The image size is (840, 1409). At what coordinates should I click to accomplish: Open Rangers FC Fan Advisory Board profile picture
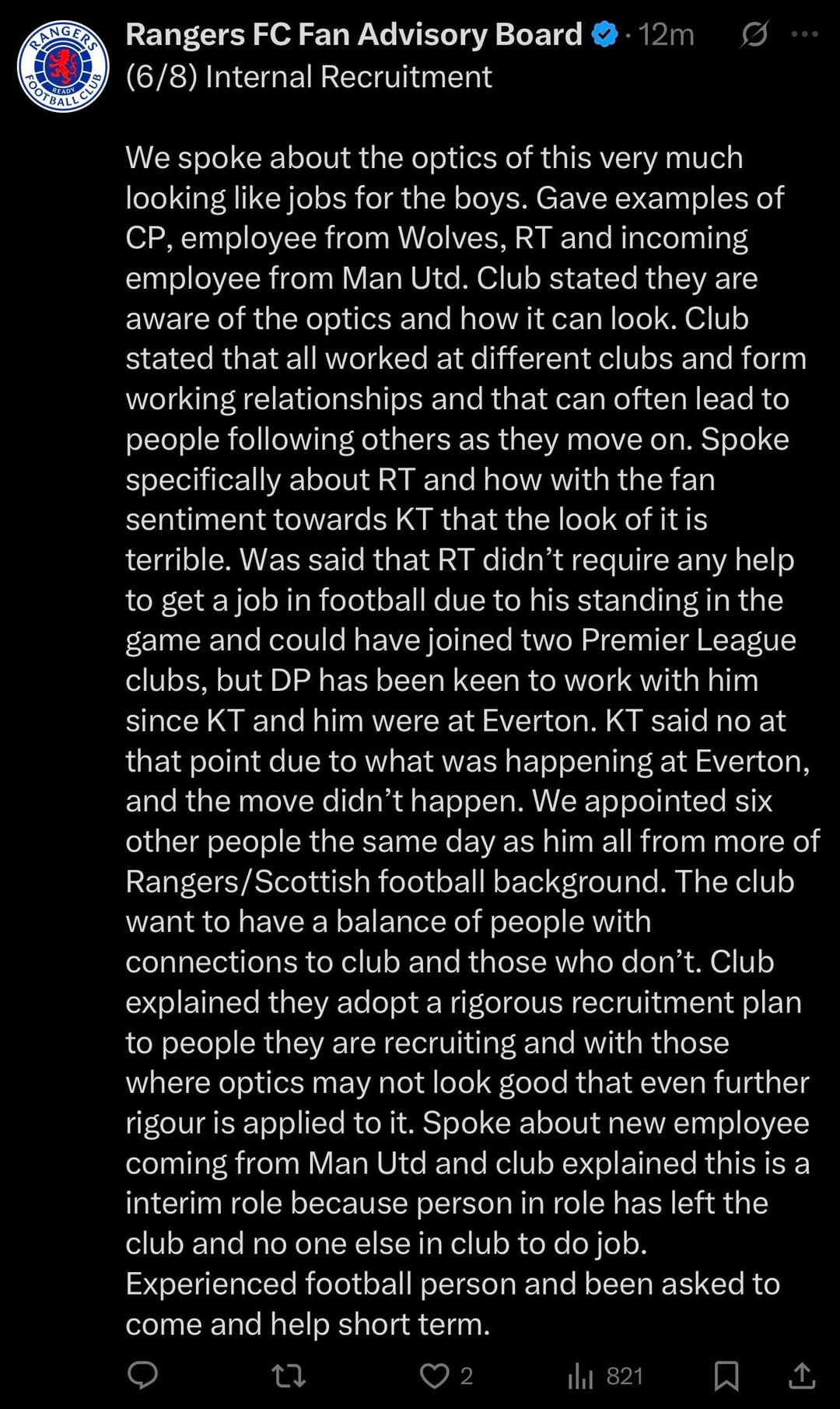(x=63, y=67)
